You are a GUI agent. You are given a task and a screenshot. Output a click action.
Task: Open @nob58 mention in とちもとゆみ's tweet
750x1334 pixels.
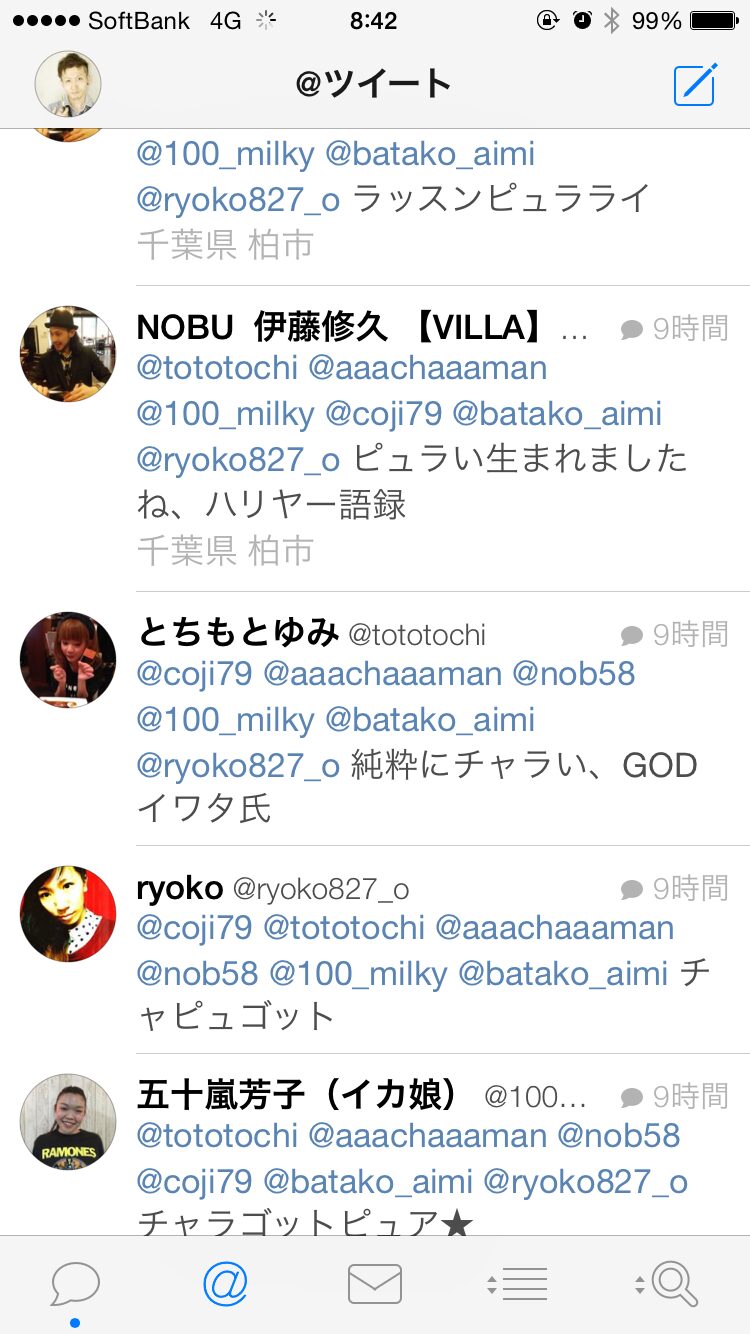[x=574, y=674]
